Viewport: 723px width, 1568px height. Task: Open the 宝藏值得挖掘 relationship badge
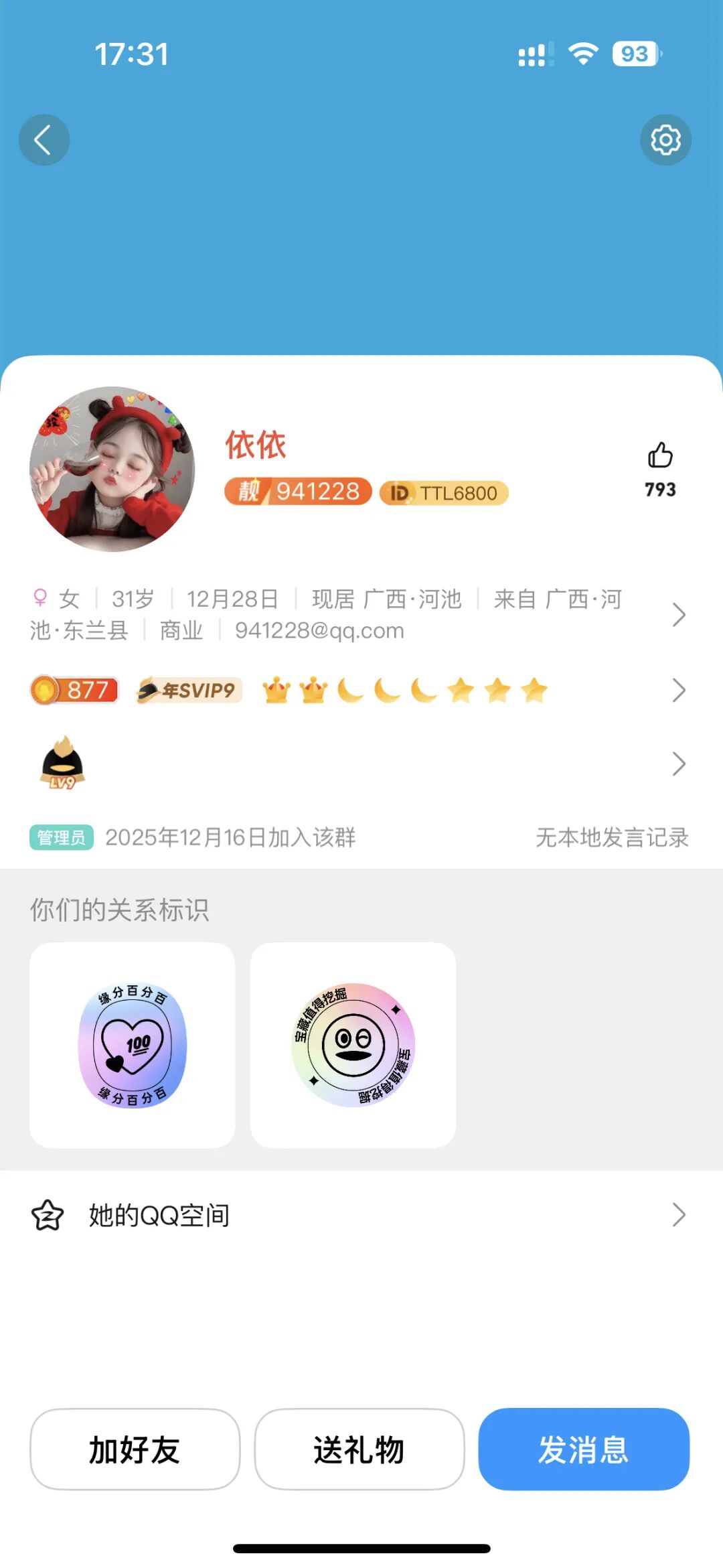coord(353,1045)
